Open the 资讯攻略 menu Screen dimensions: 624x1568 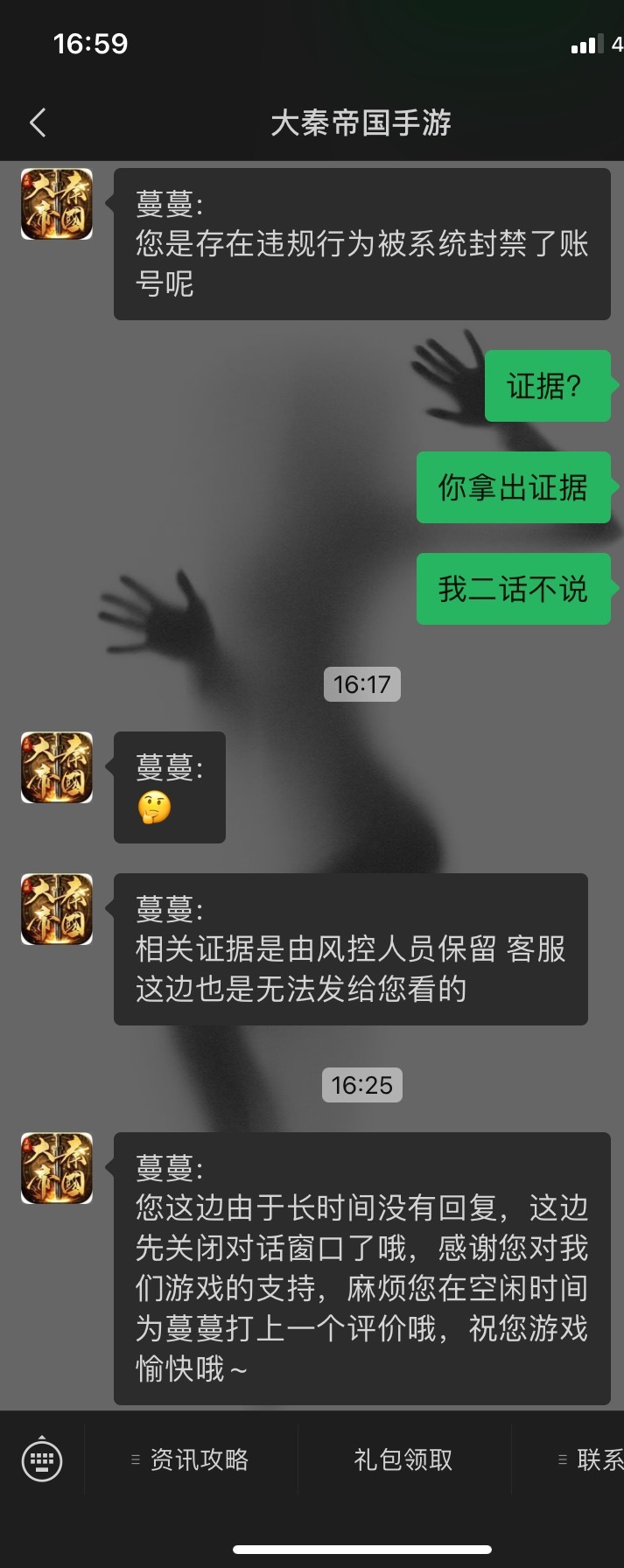point(191,1459)
